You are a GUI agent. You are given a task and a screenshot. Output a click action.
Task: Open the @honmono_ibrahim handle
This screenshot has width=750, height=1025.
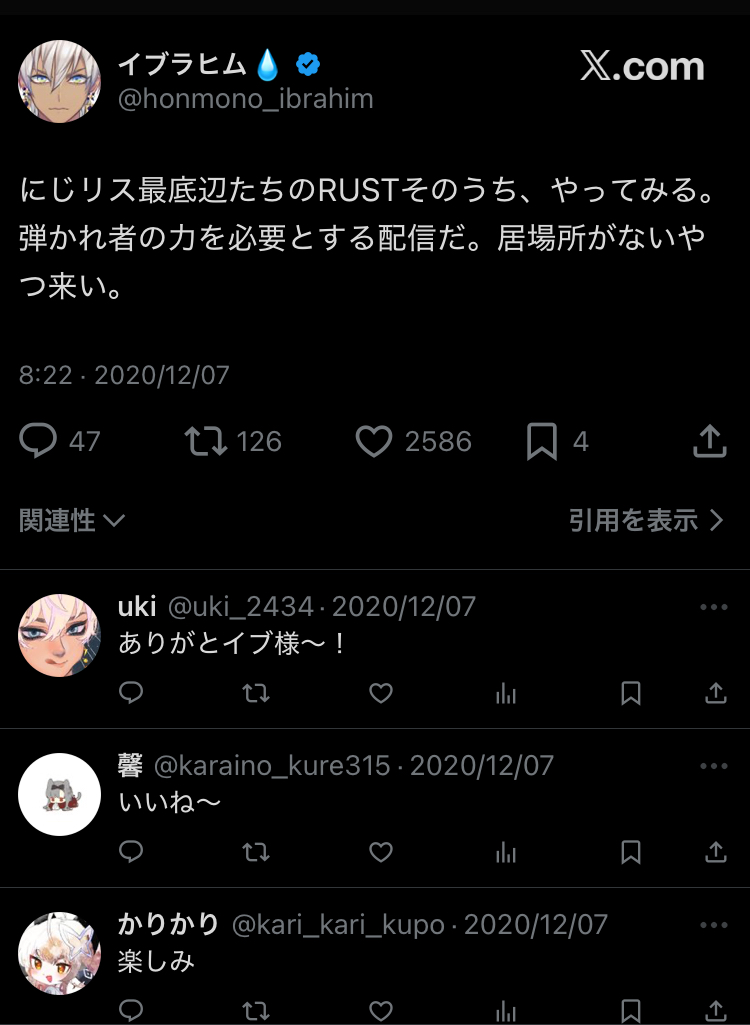coord(246,99)
